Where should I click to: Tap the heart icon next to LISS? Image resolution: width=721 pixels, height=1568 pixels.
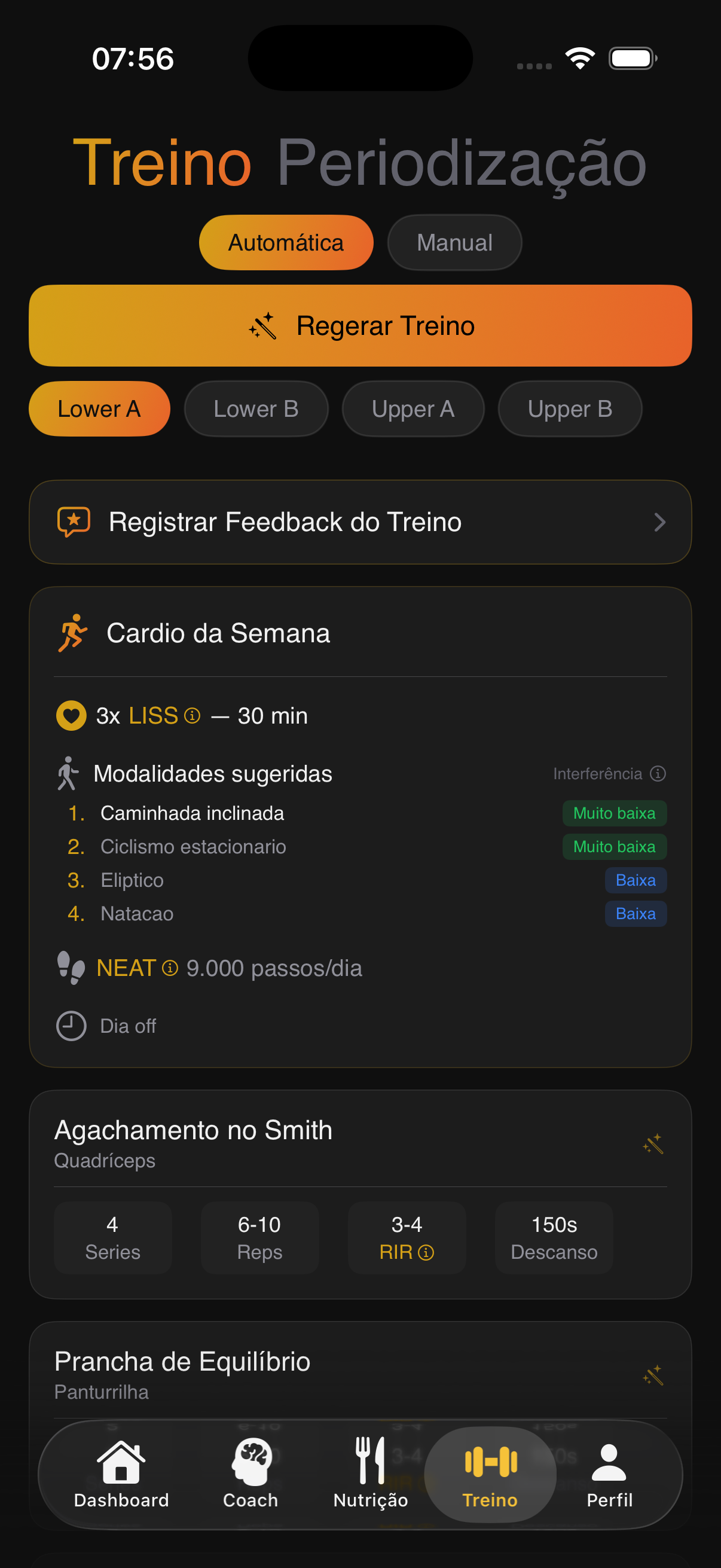[x=71, y=716]
